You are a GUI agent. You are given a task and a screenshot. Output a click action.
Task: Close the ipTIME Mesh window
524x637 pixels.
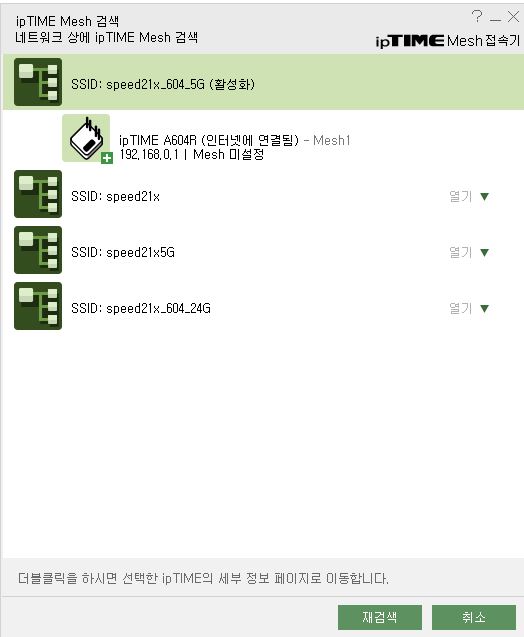[513, 17]
